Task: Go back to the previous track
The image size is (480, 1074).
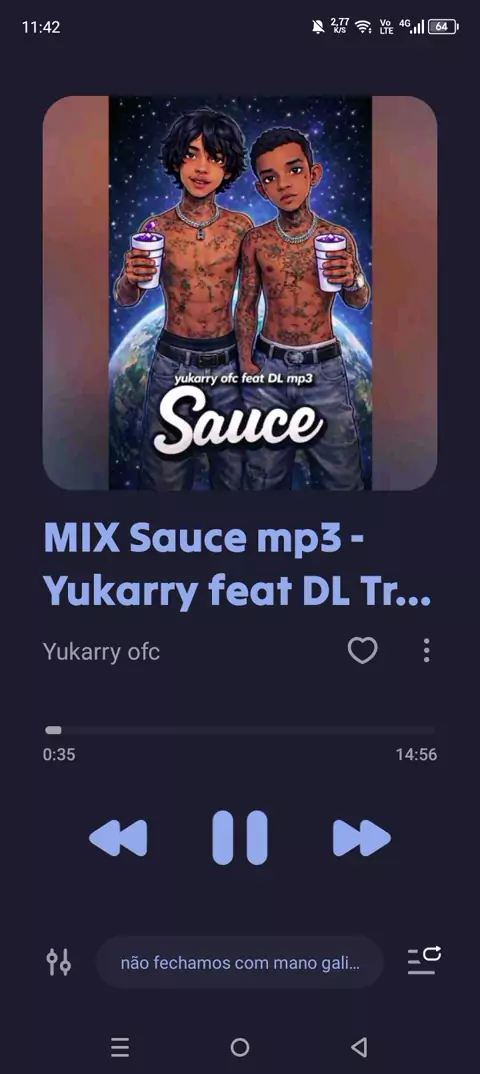Action: pyautogui.click(x=118, y=838)
